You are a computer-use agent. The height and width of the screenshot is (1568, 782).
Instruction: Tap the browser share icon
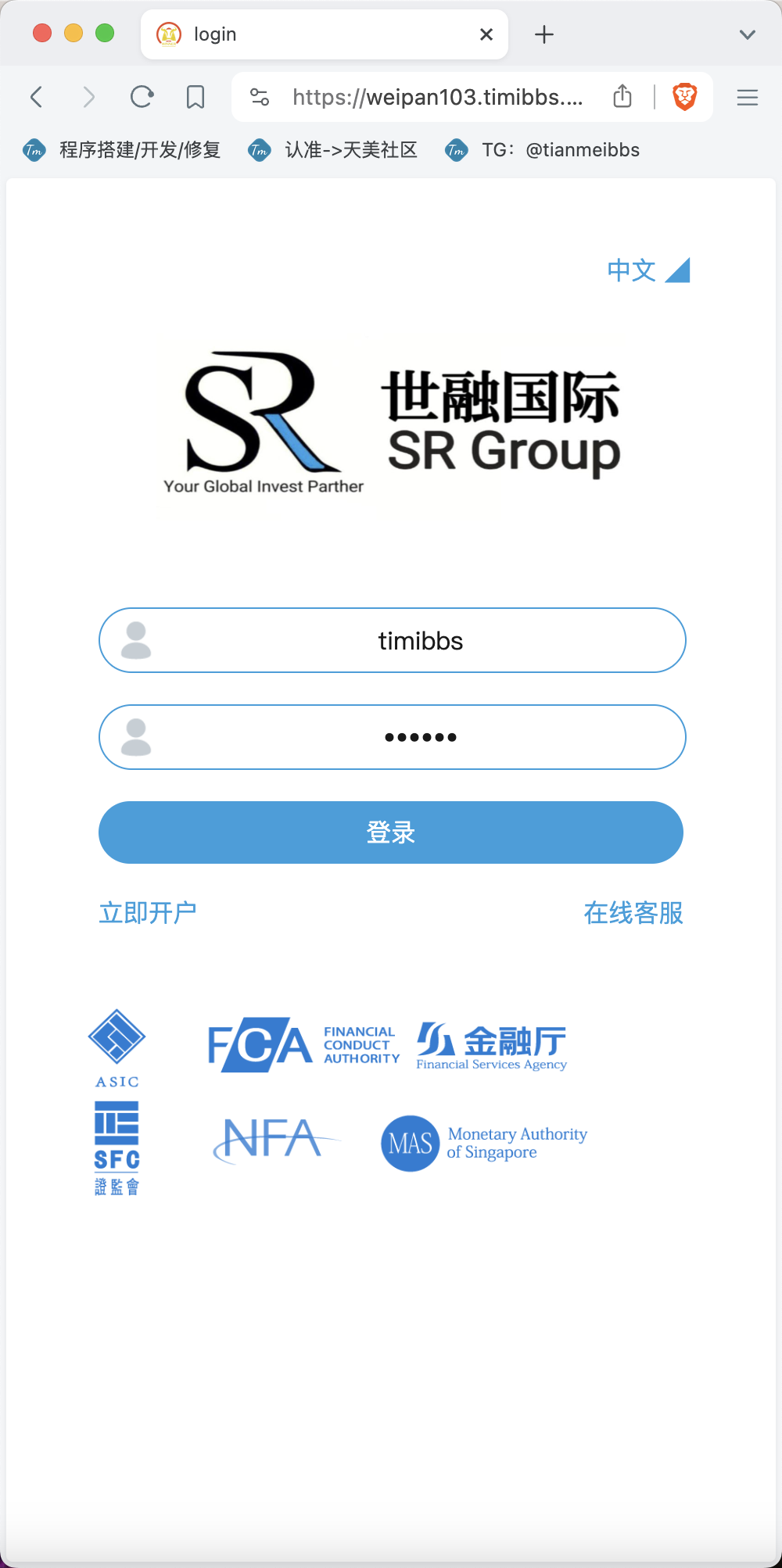622,96
